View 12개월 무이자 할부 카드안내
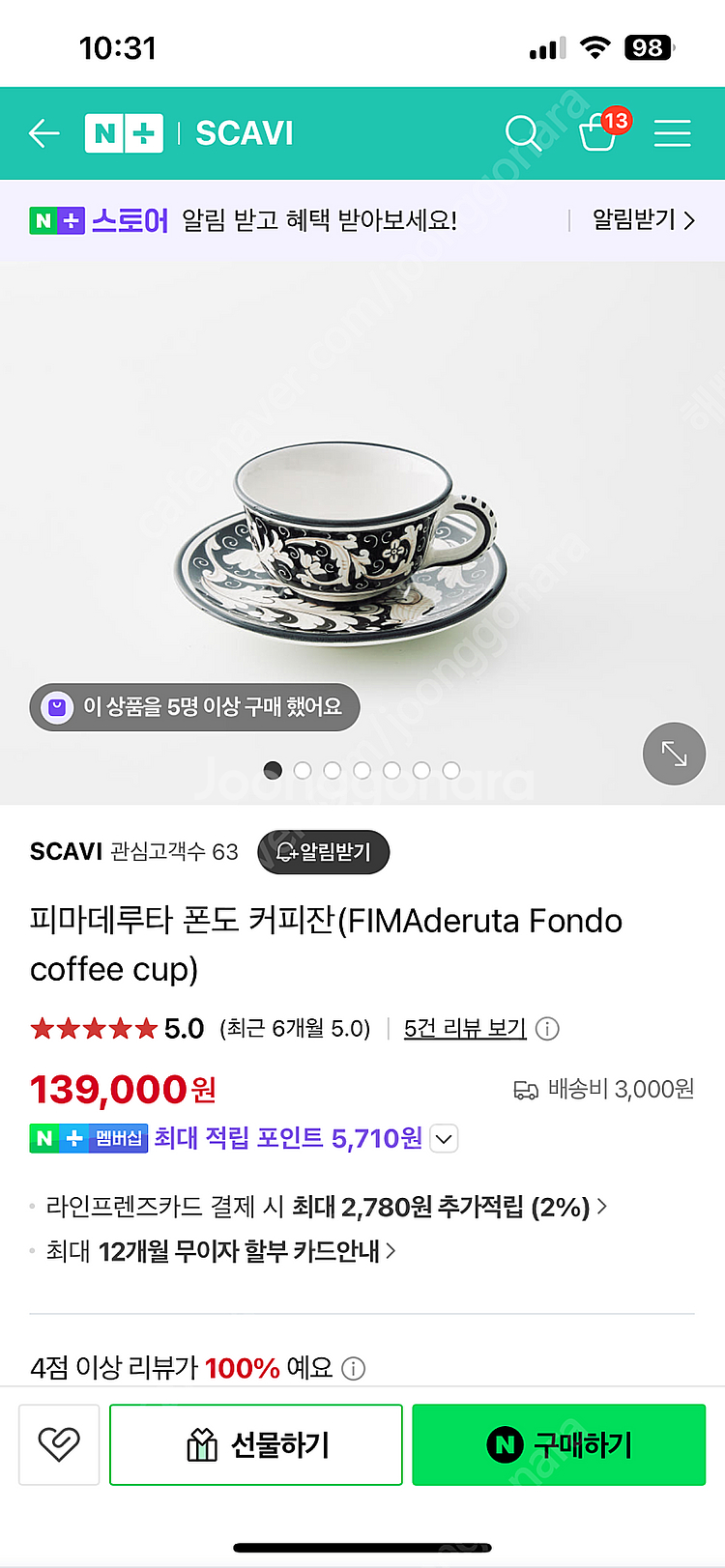The width and height of the screenshot is (725, 1568). click(x=221, y=1251)
